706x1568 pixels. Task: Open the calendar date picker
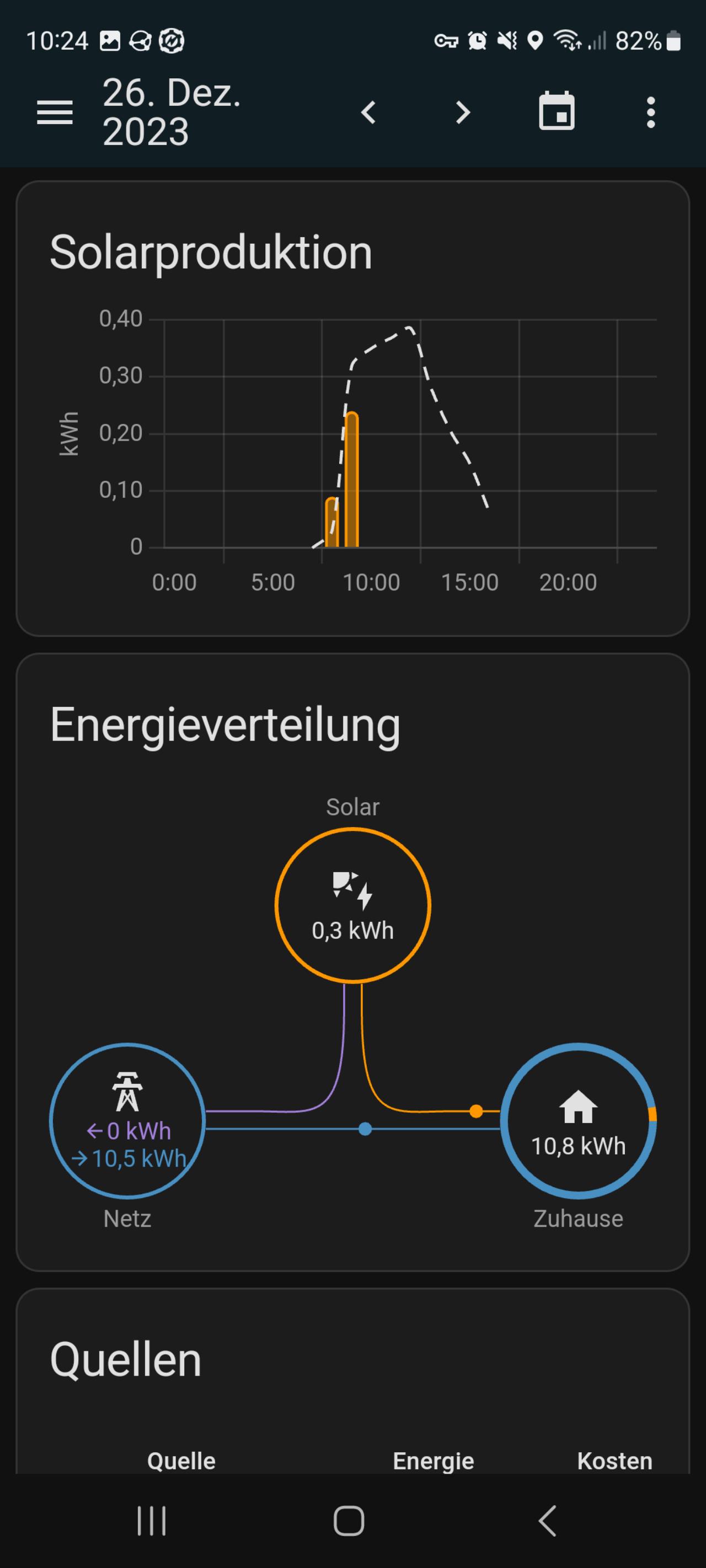(x=557, y=111)
